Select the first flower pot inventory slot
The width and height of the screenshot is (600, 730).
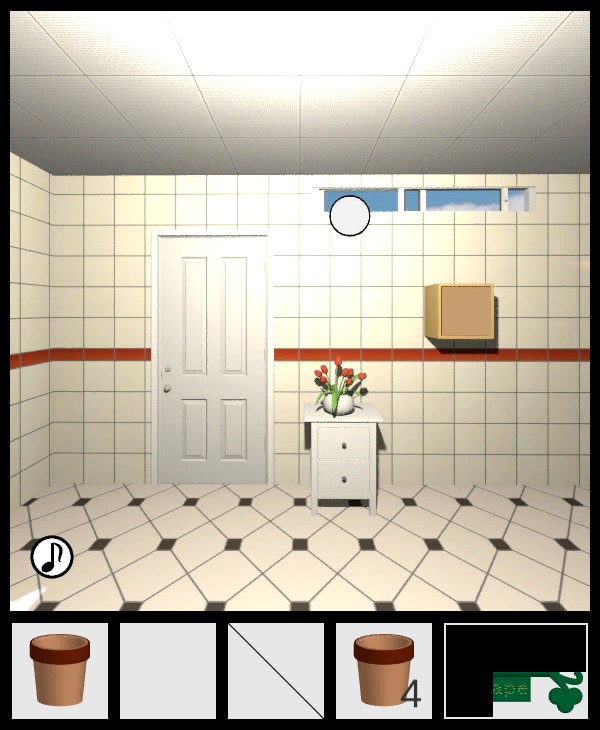pyautogui.click(x=60, y=671)
